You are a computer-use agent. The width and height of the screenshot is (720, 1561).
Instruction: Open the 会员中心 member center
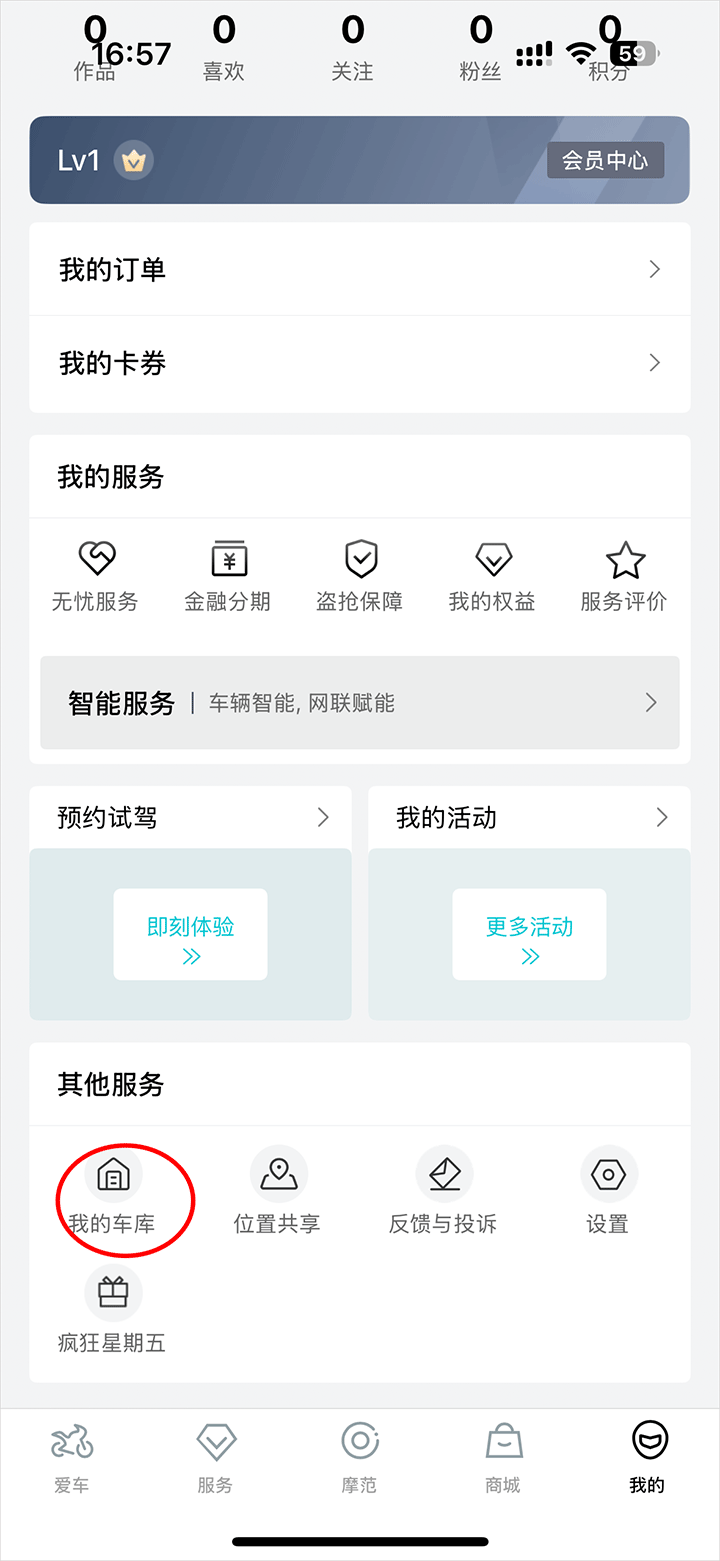pos(605,161)
